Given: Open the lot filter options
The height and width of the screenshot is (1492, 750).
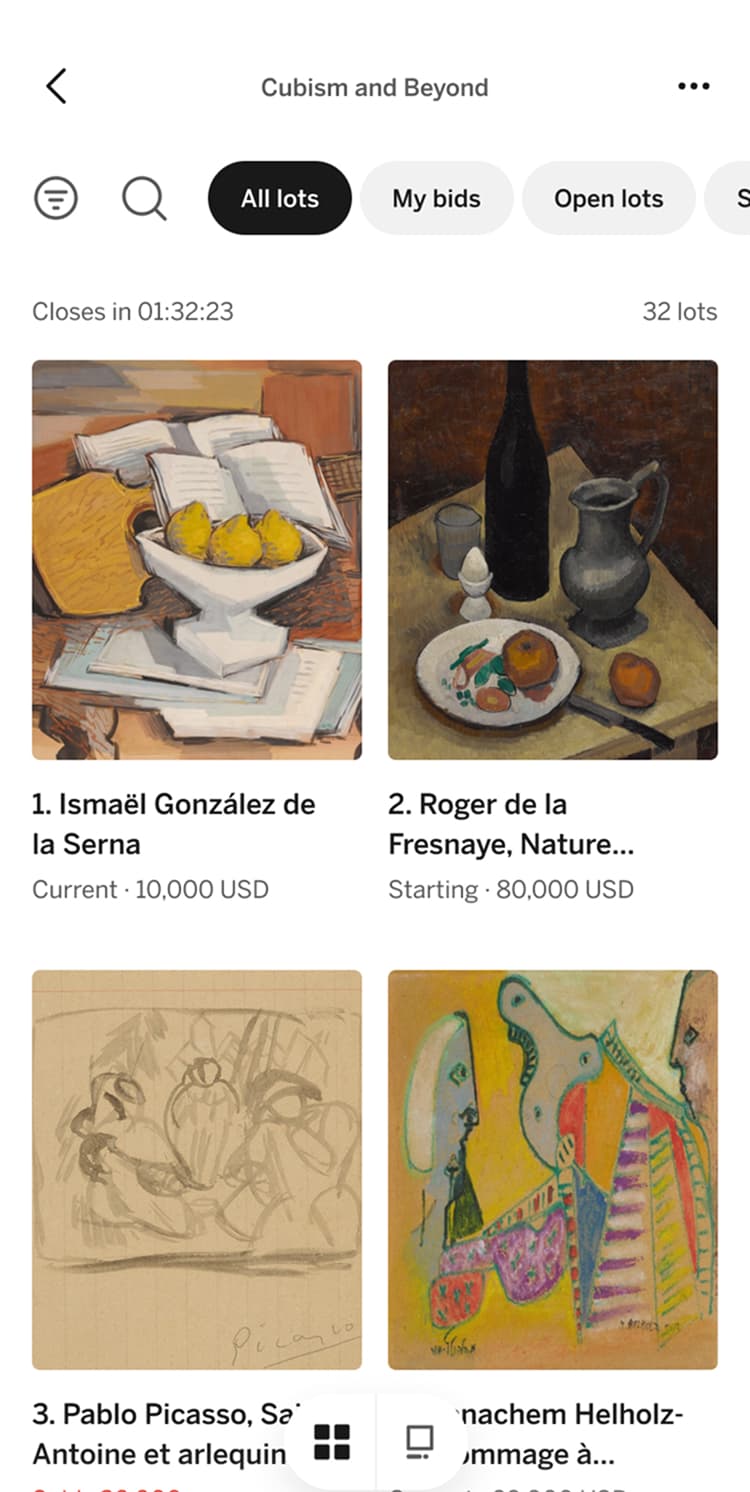Looking at the screenshot, I should pyautogui.click(x=55, y=197).
